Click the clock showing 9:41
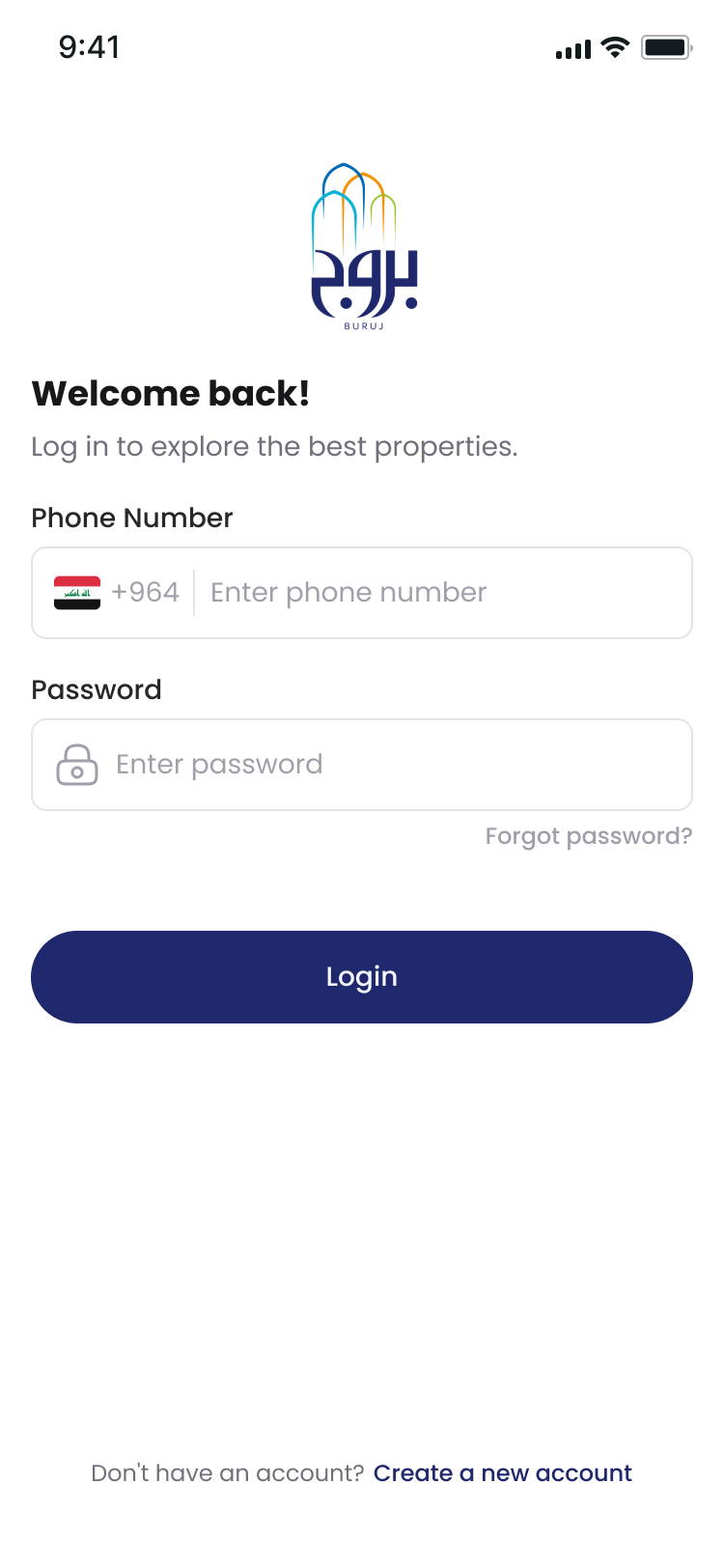Image resolution: width=724 pixels, height=1568 pixels. tap(89, 46)
